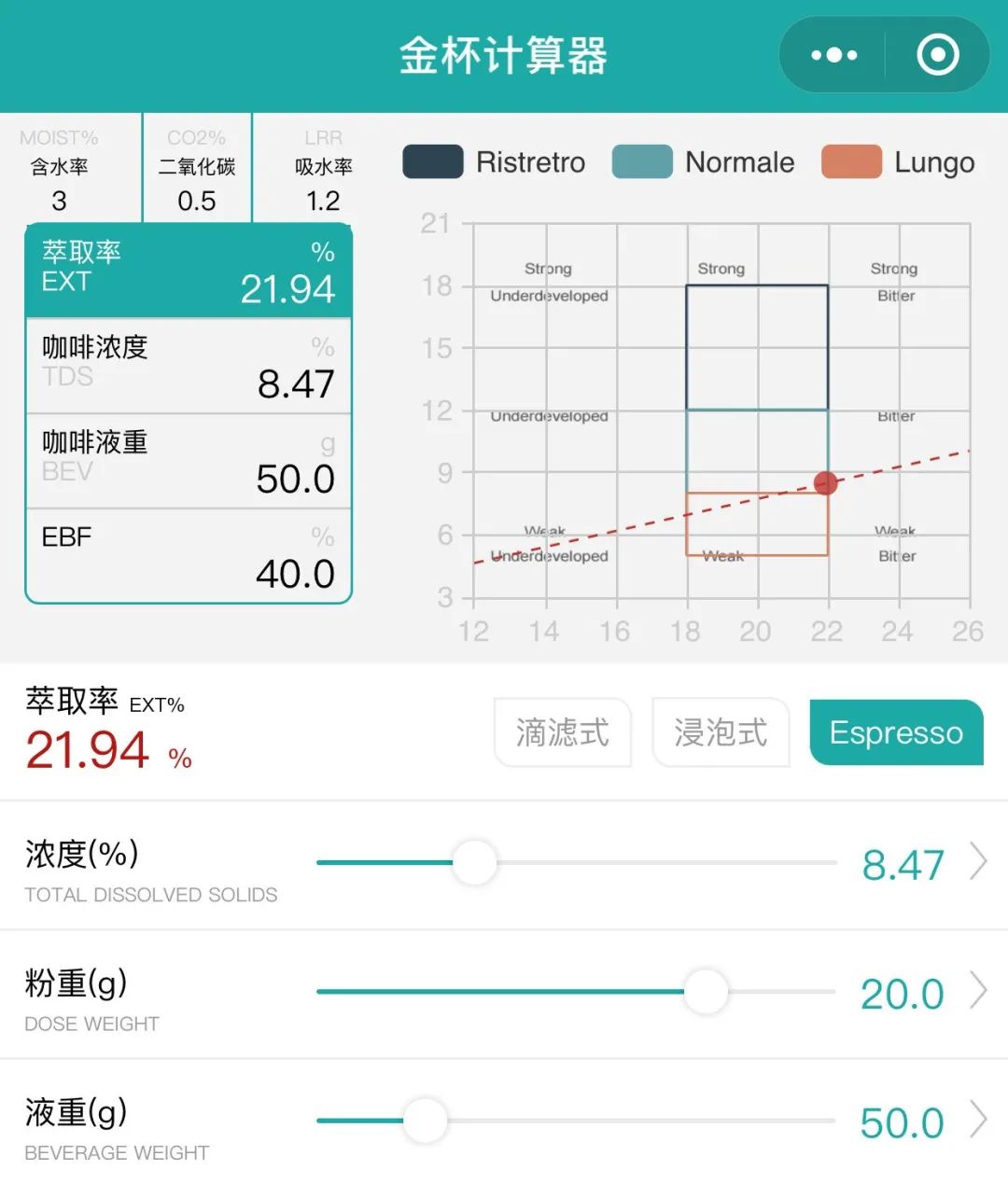The width and height of the screenshot is (1008, 1184).
Task: Select the Espresso mode button
Action: [896, 732]
